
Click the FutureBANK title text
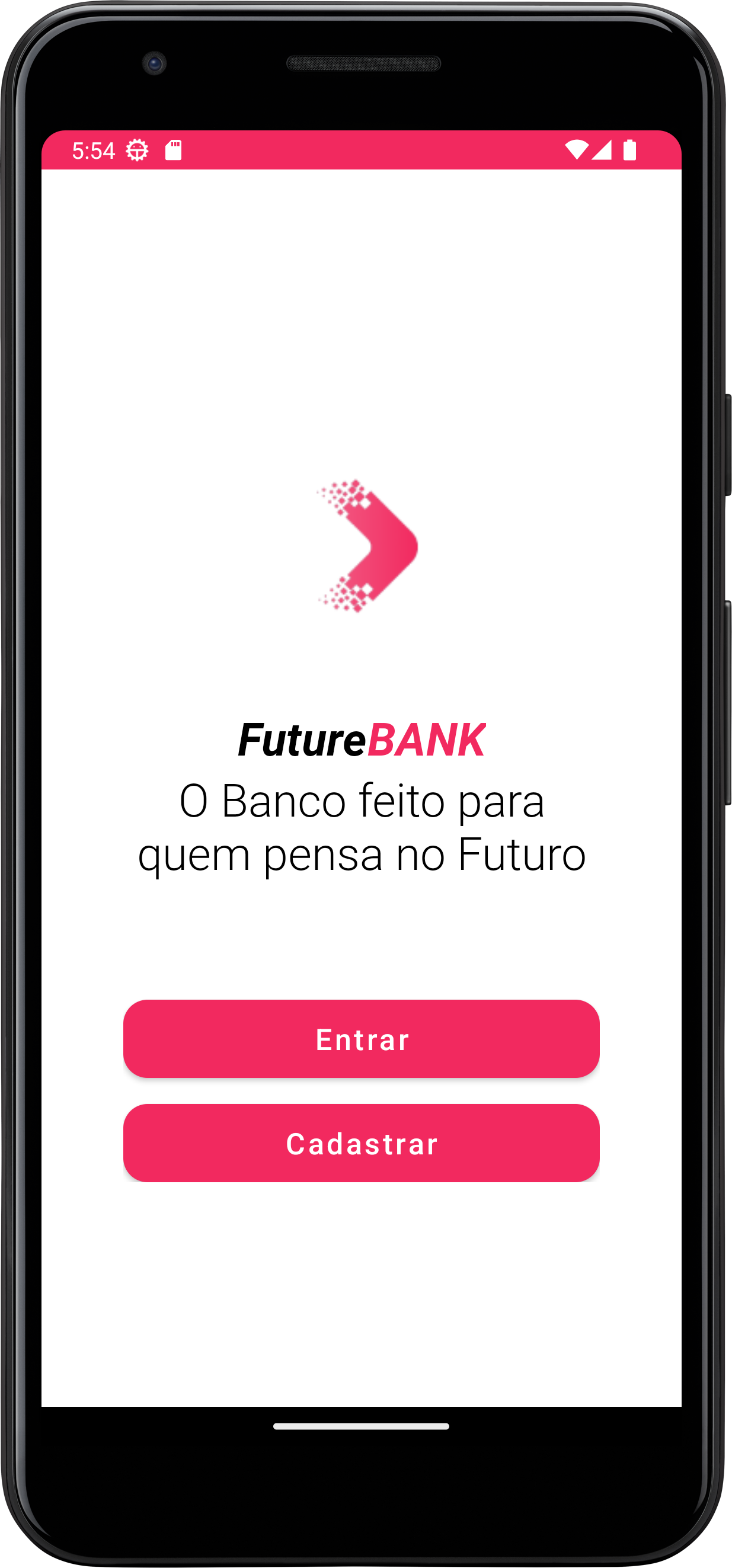[361, 740]
